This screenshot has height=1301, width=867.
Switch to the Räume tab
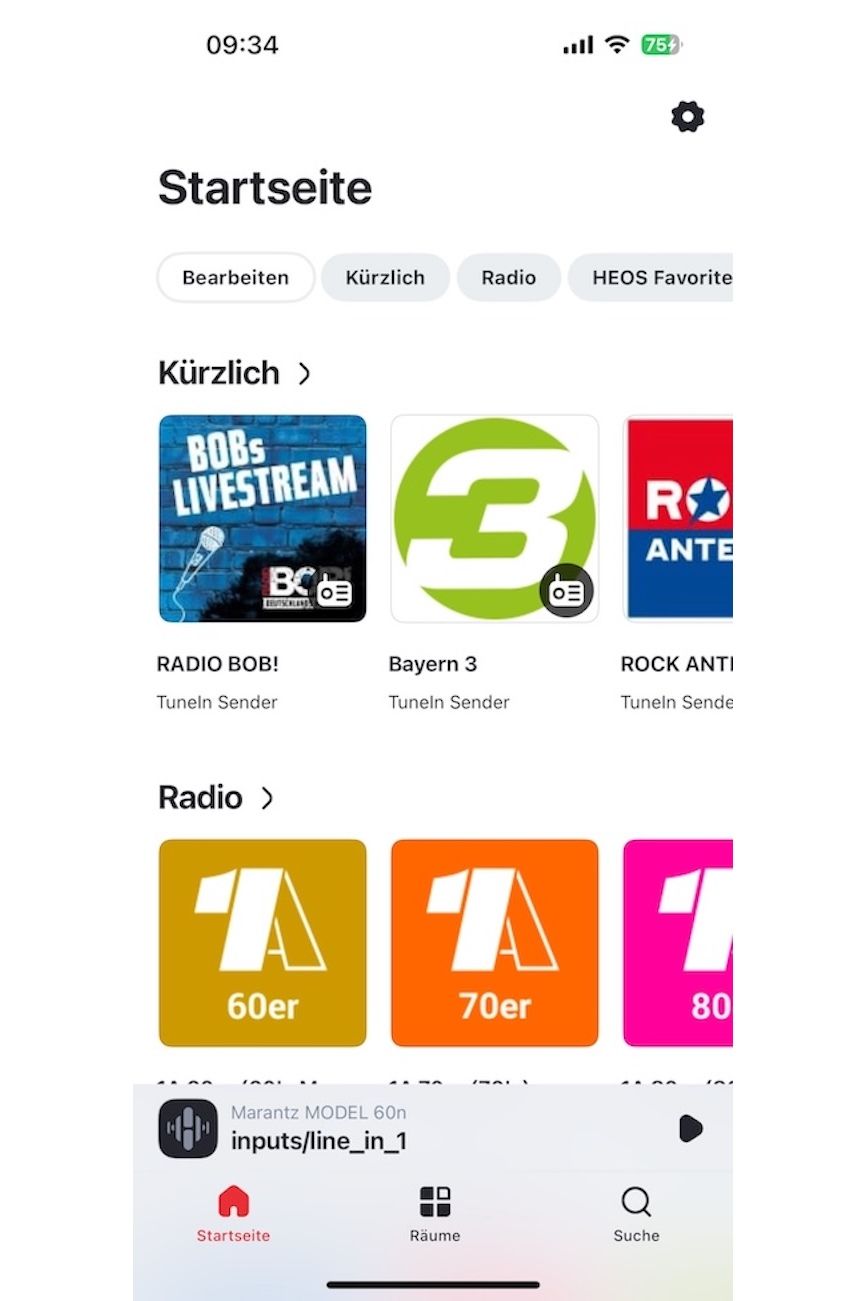[x=435, y=1213]
